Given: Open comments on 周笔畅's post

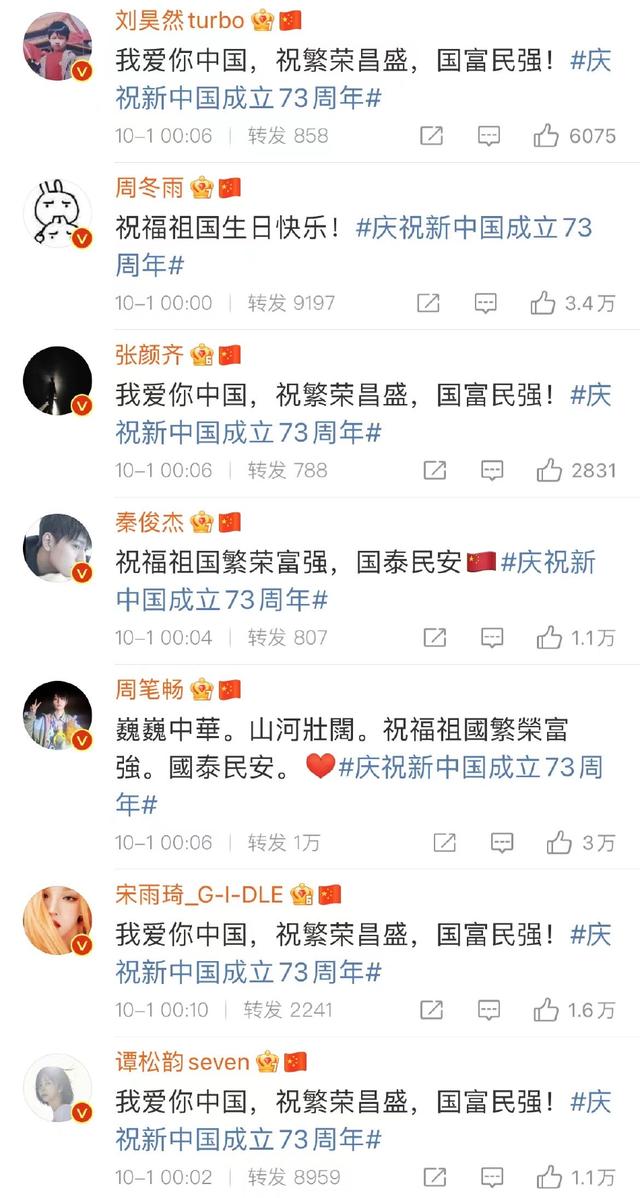Looking at the screenshot, I should click(502, 843).
